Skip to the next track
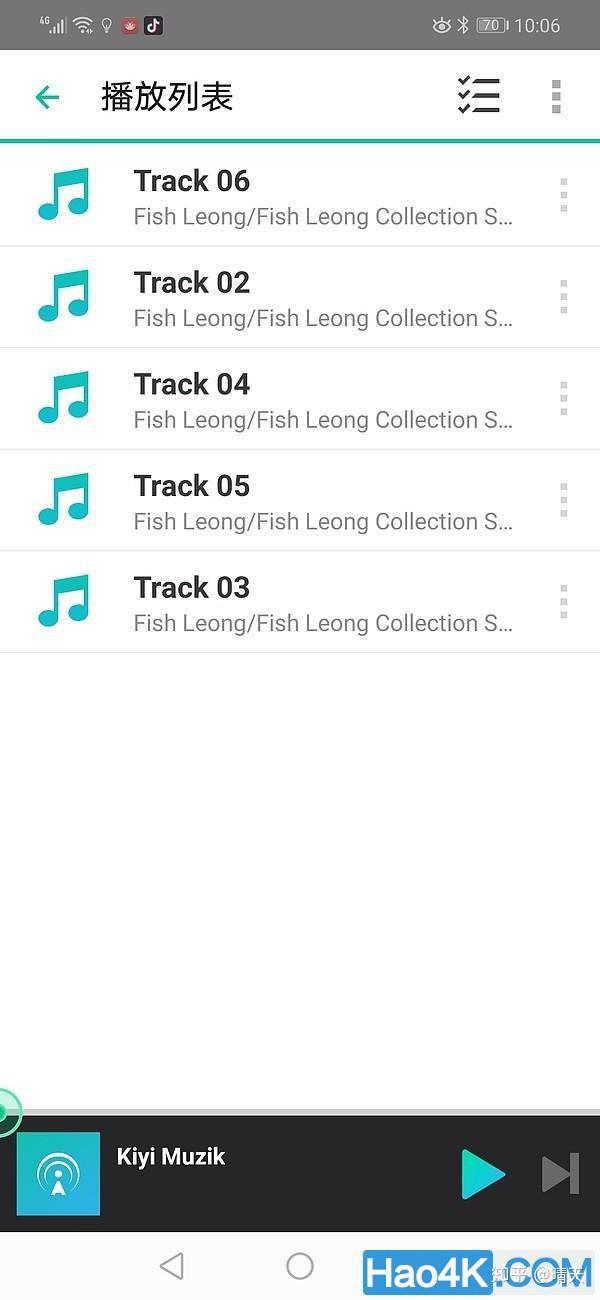The width and height of the screenshot is (600, 1300). [560, 1174]
